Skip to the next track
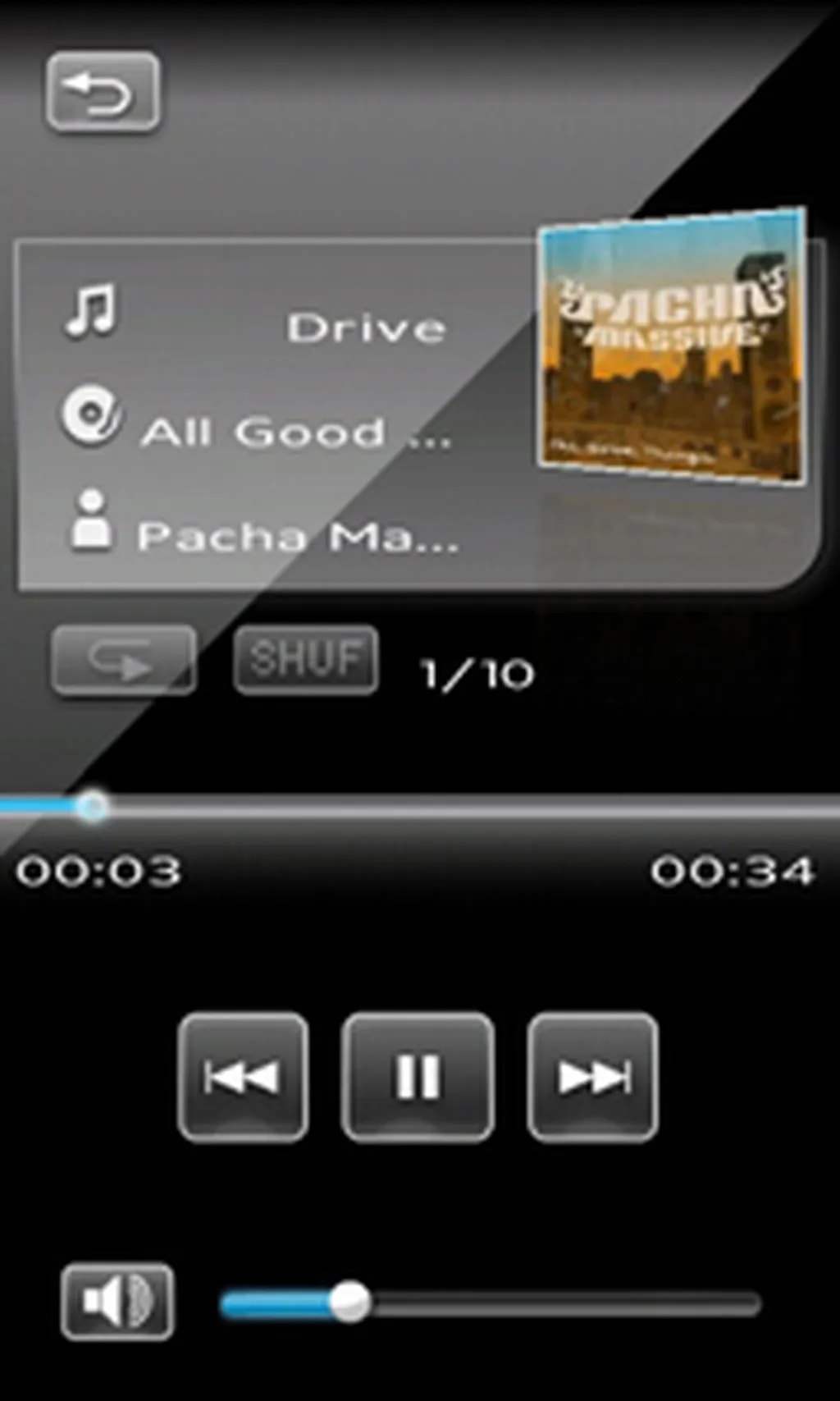Viewport: 840px width, 1401px height. 592,1077
